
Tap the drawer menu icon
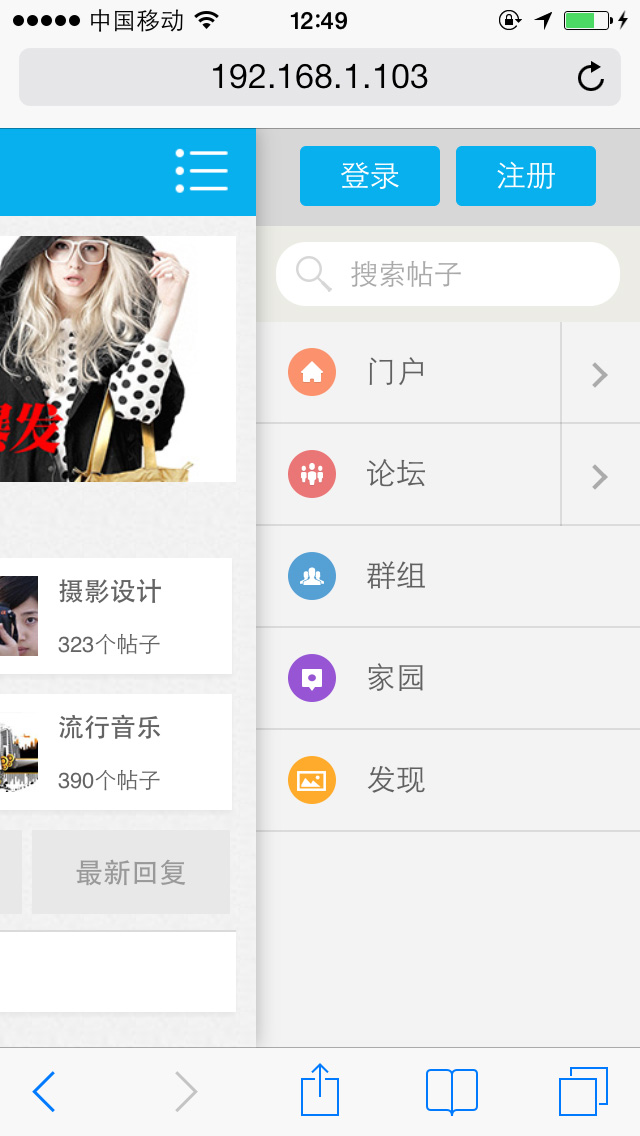pyautogui.click(x=202, y=171)
